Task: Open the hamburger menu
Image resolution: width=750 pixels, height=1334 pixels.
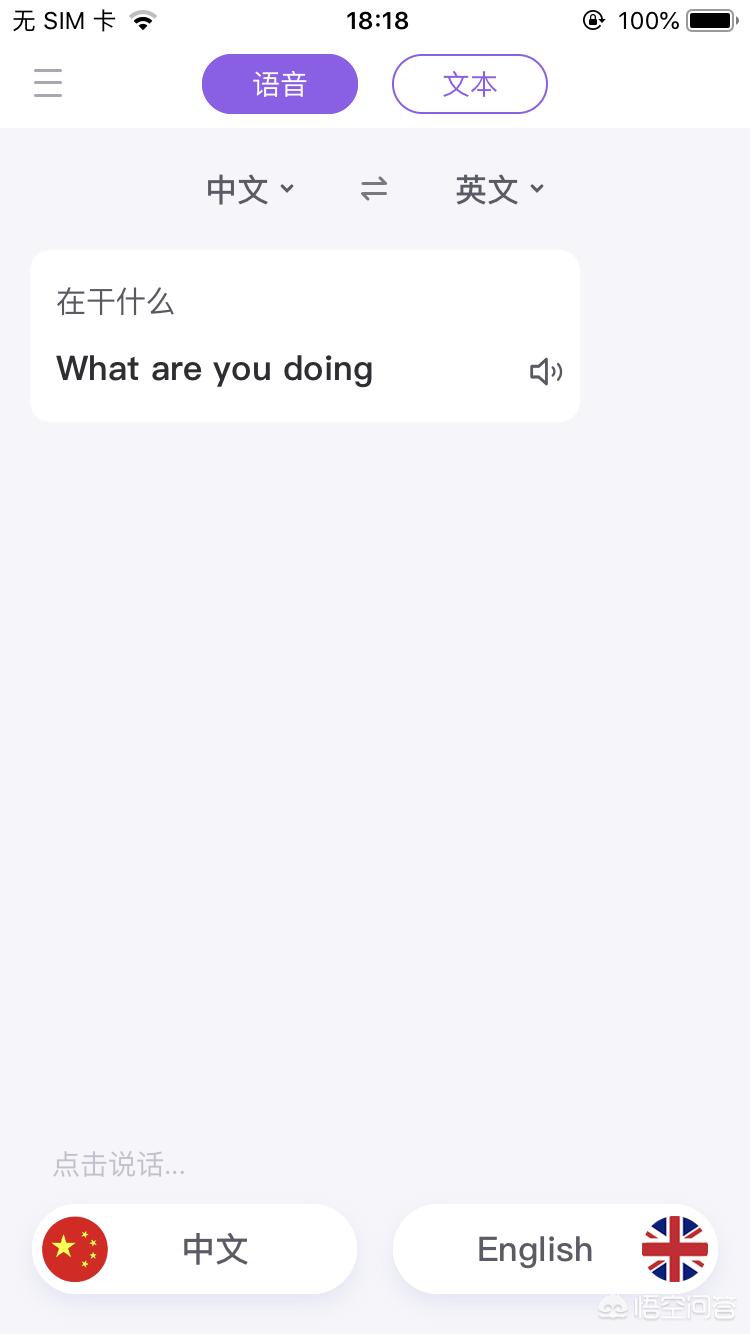Action: click(48, 83)
